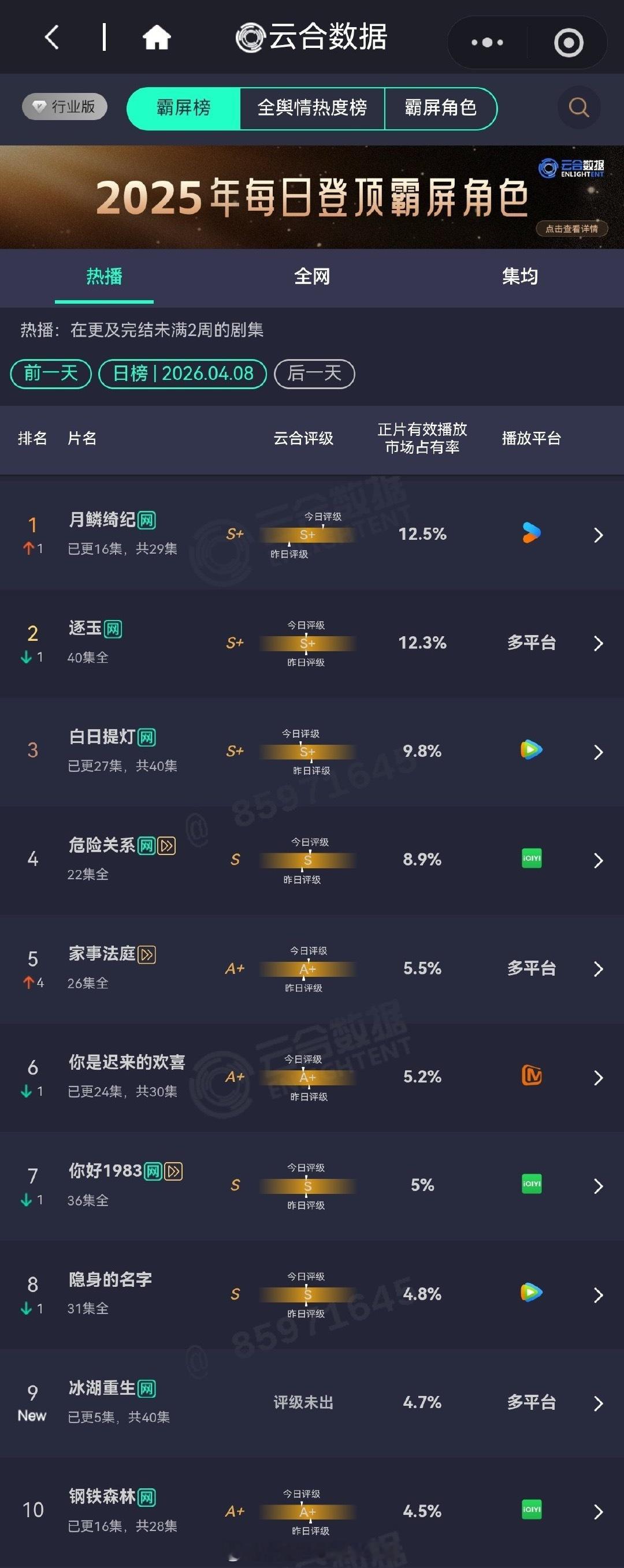Screen dimensions: 624x1568
Task: Expand details for 逐玉 with its chevron
Action: point(599,642)
